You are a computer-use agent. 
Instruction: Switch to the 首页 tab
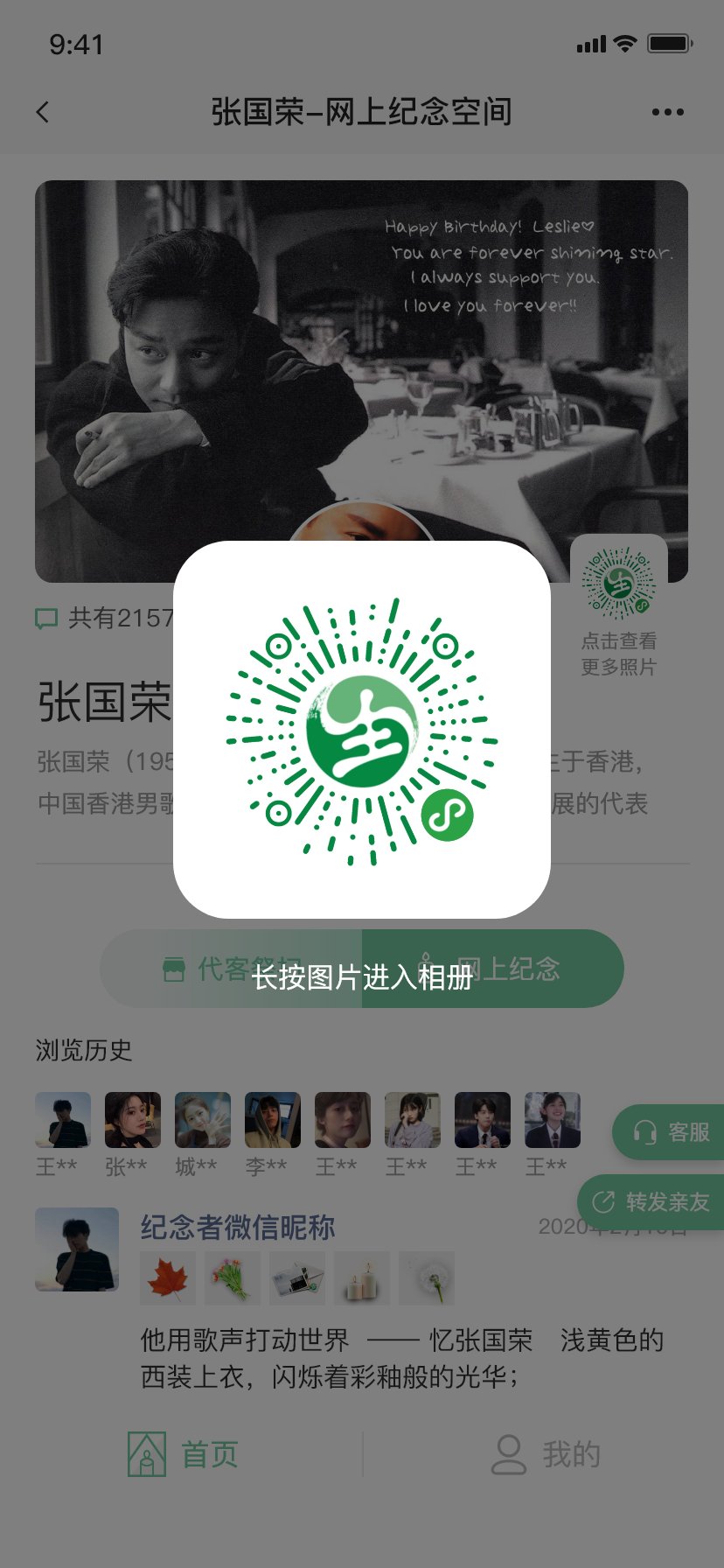[x=183, y=1454]
